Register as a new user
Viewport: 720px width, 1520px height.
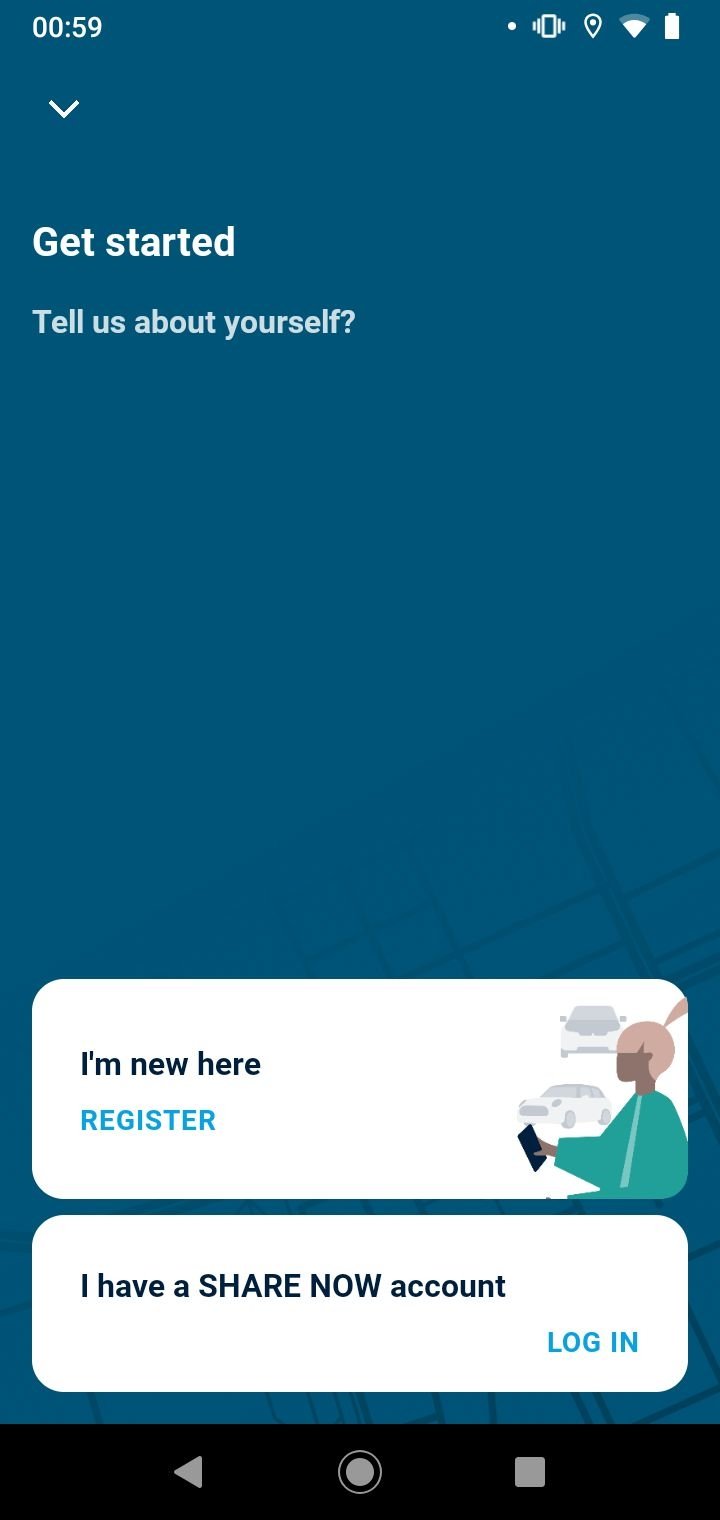click(148, 1120)
